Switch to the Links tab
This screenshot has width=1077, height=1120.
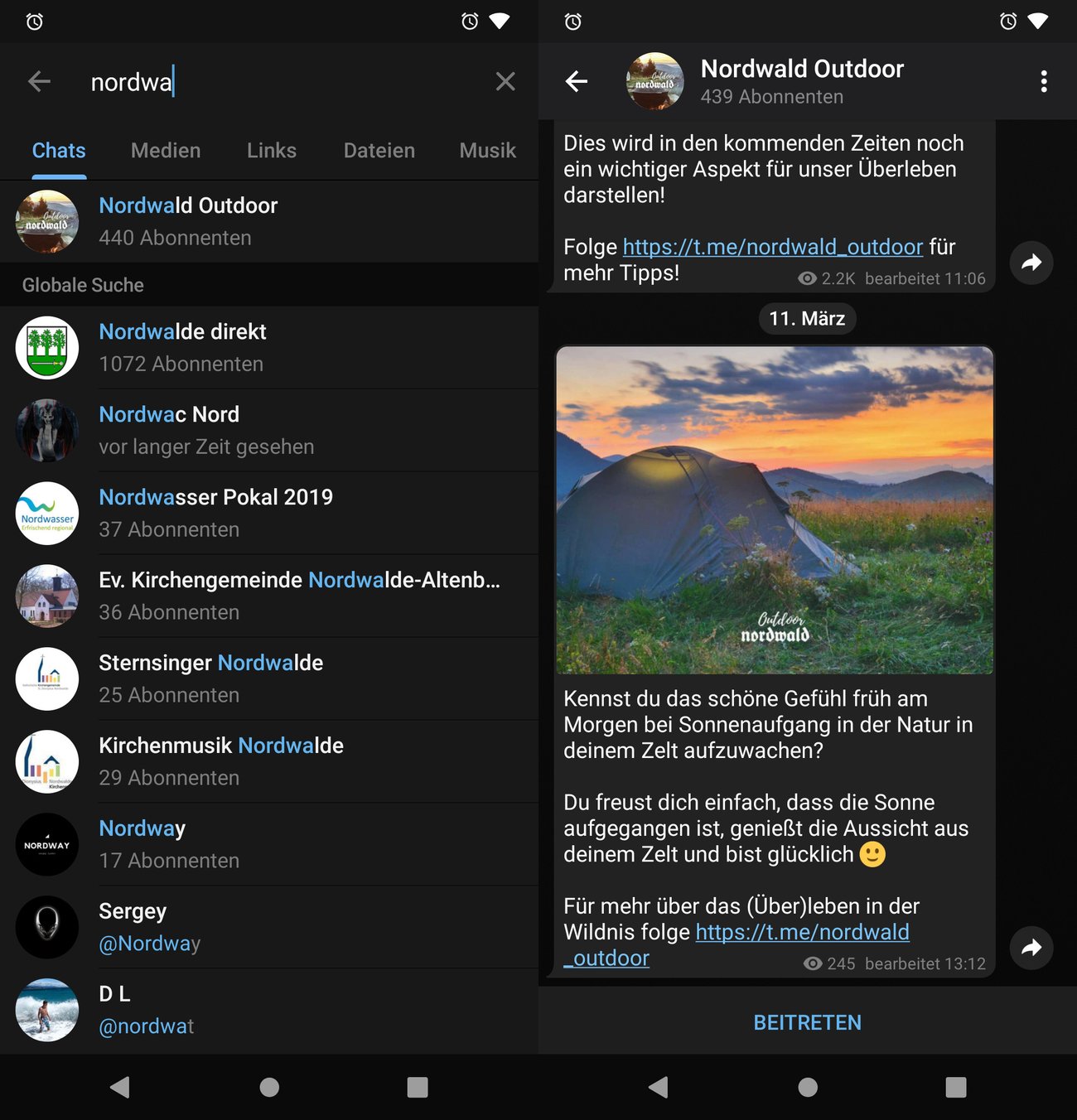pyautogui.click(x=271, y=151)
